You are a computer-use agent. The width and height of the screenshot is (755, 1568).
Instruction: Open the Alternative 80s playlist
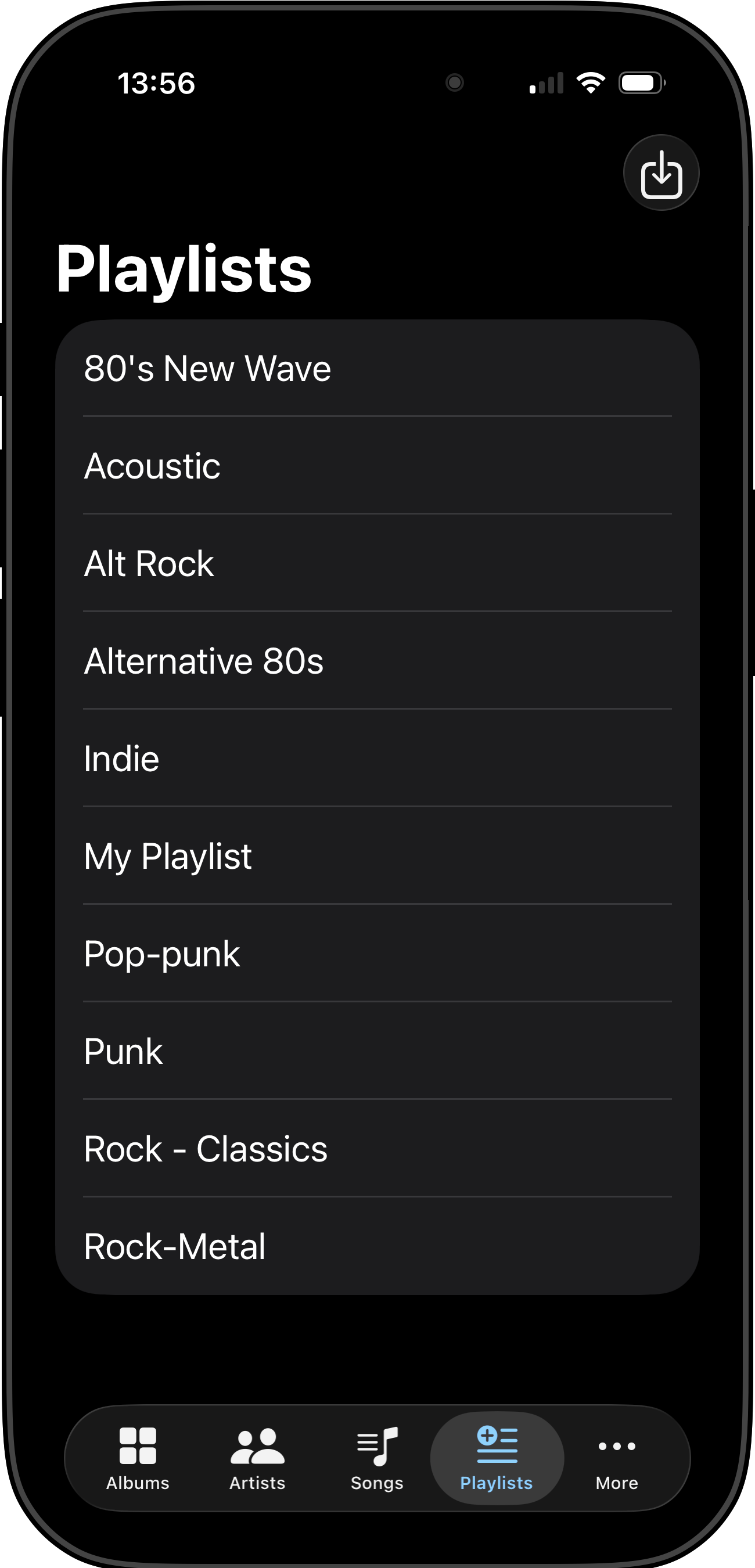pos(378,661)
